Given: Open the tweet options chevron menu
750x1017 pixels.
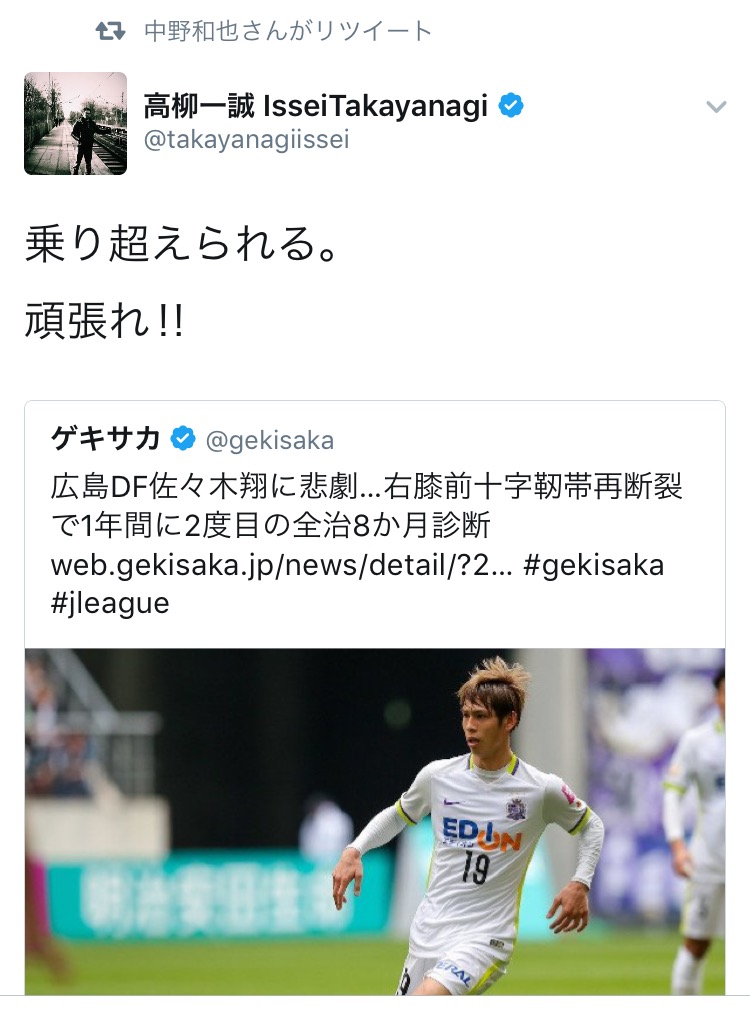Looking at the screenshot, I should tap(716, 107).
